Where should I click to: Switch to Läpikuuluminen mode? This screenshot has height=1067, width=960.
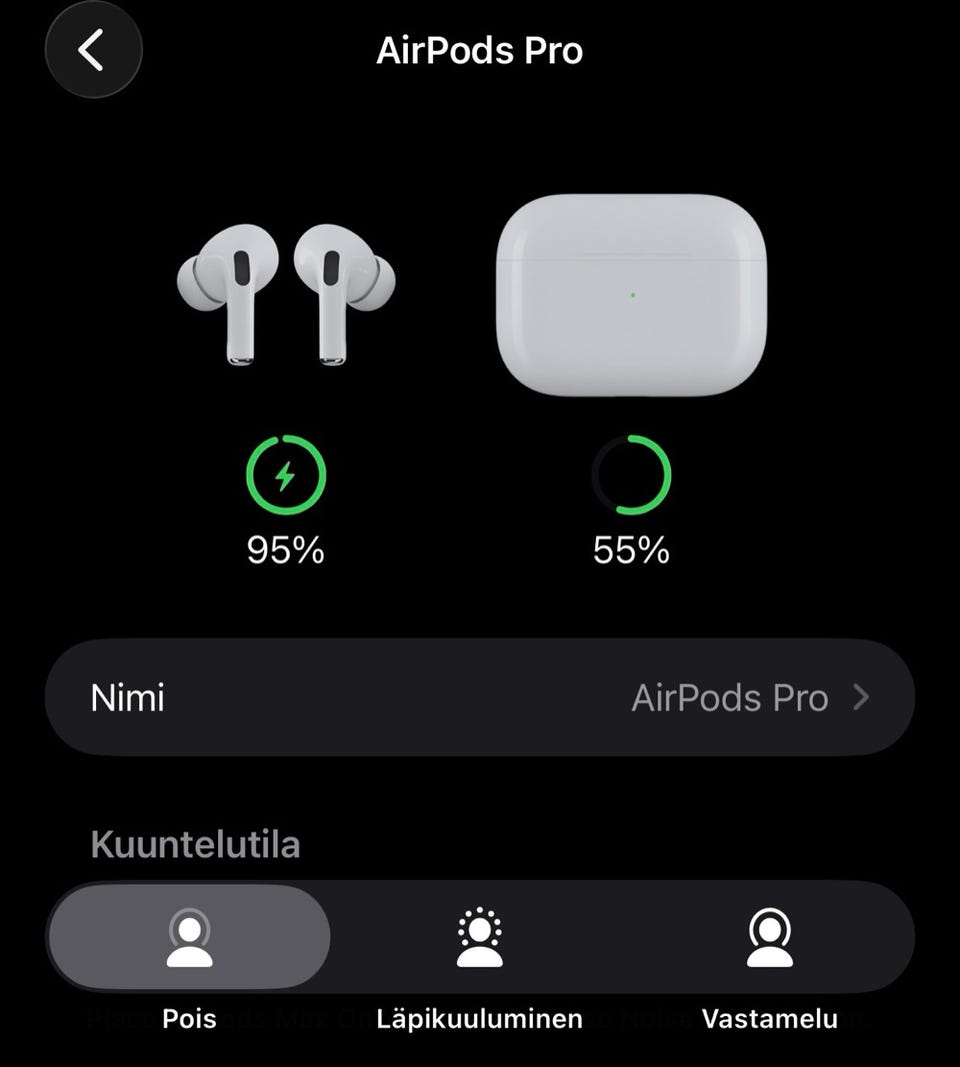tap(479, 938)
